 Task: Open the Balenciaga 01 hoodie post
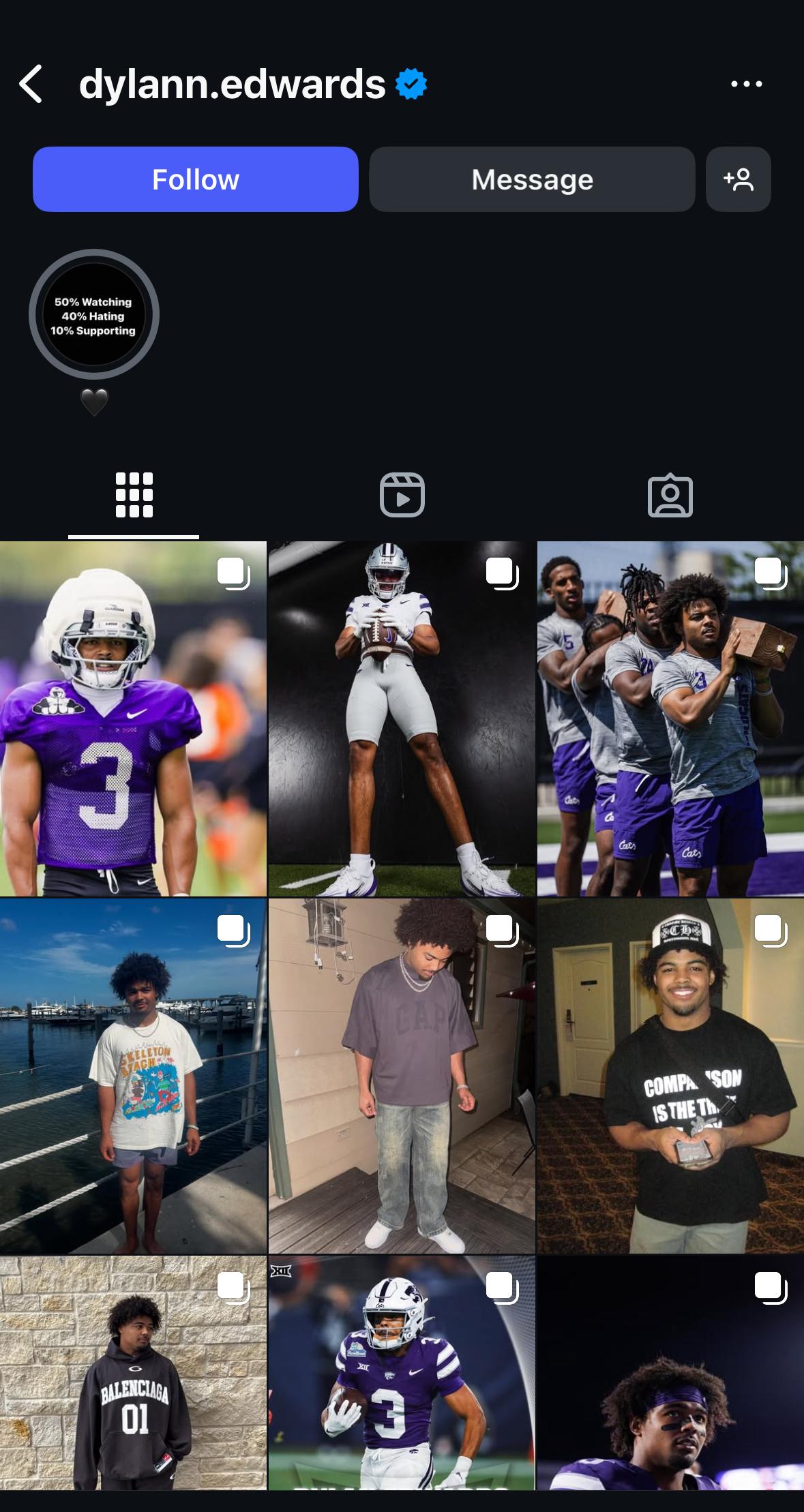click(x=133, y=1373)
